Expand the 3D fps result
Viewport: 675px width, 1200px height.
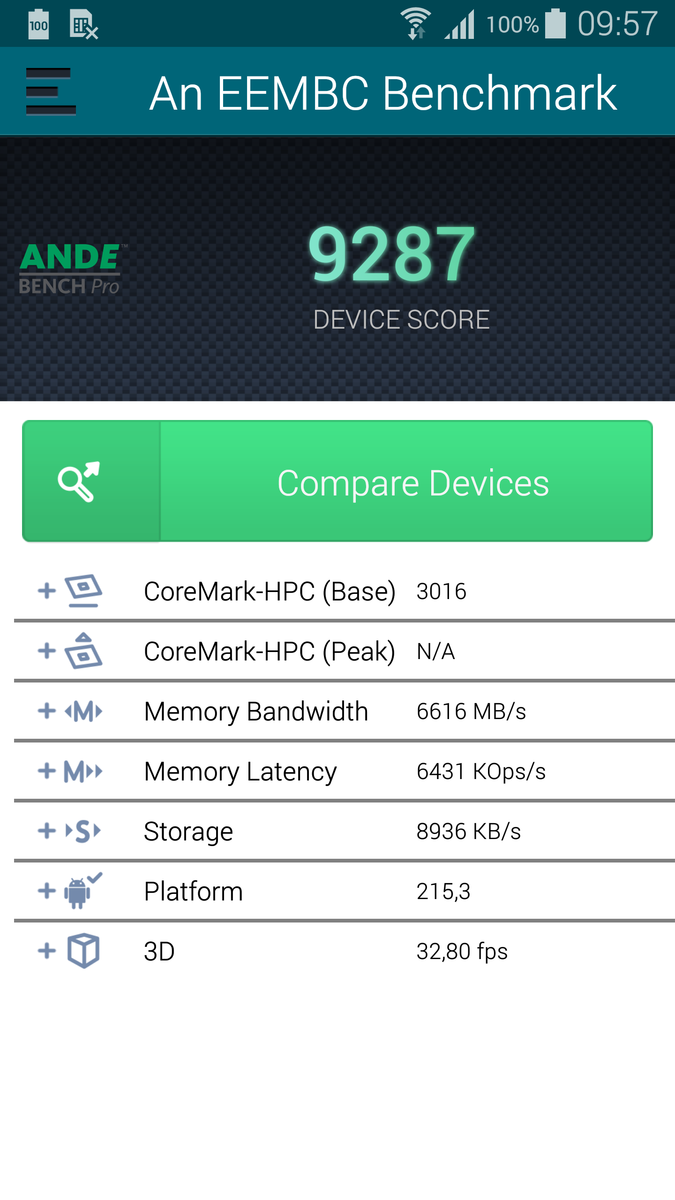click(x=46, y=951)
